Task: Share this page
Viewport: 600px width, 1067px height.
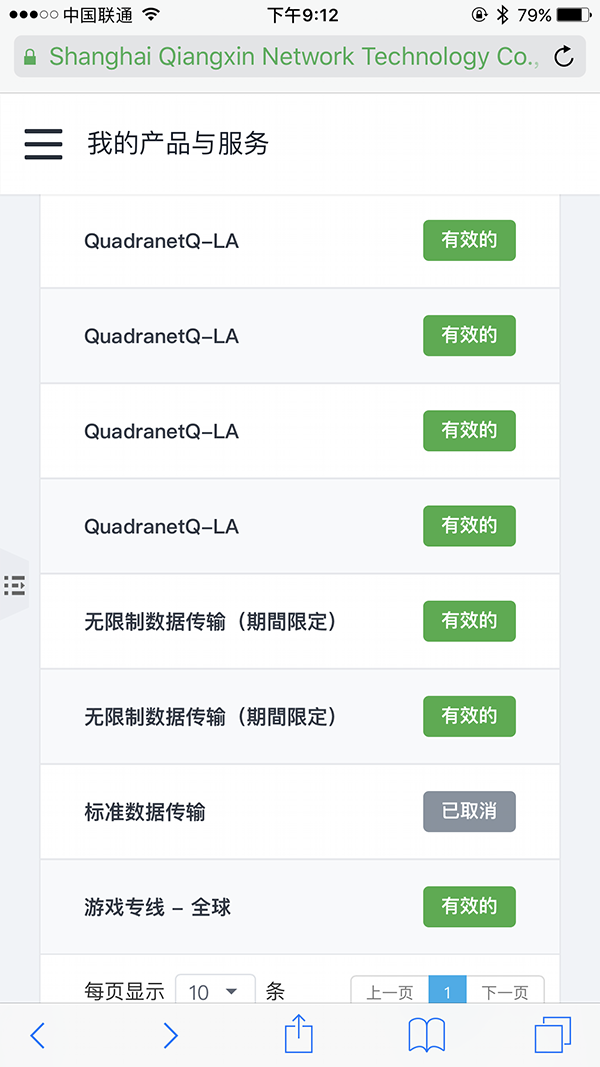Action: 299,1033
